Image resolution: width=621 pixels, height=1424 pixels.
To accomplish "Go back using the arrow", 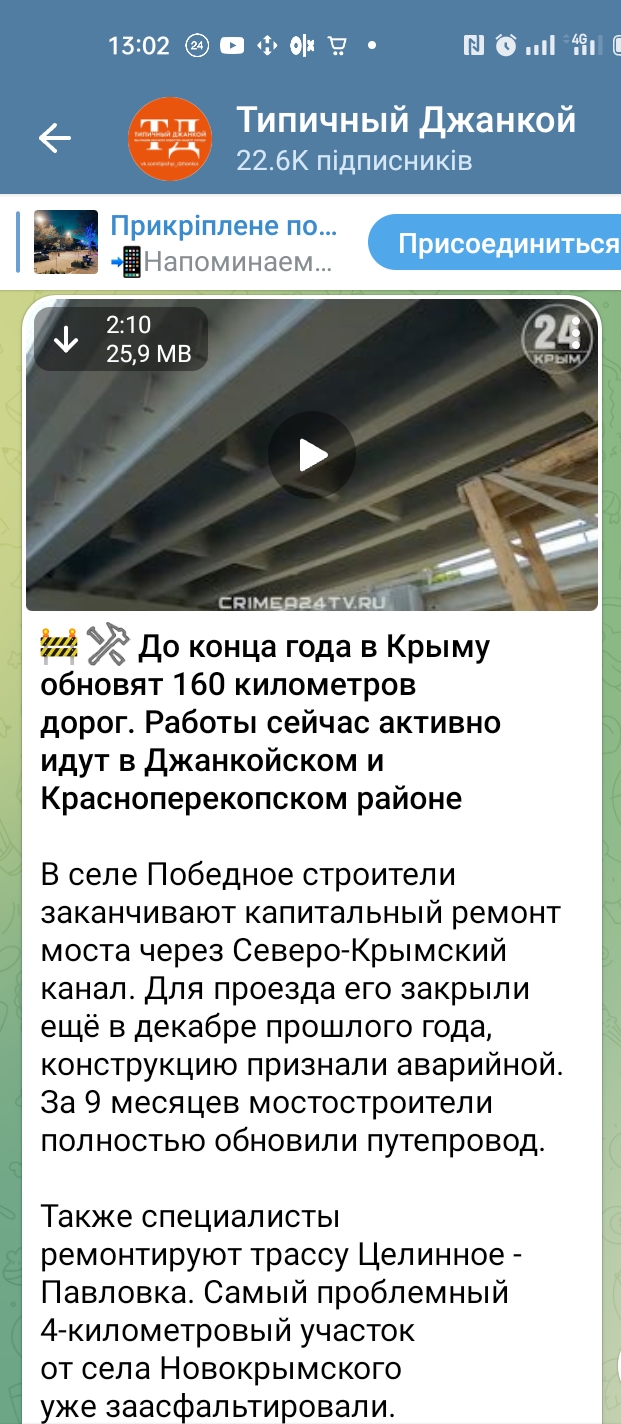I will 54,139.
